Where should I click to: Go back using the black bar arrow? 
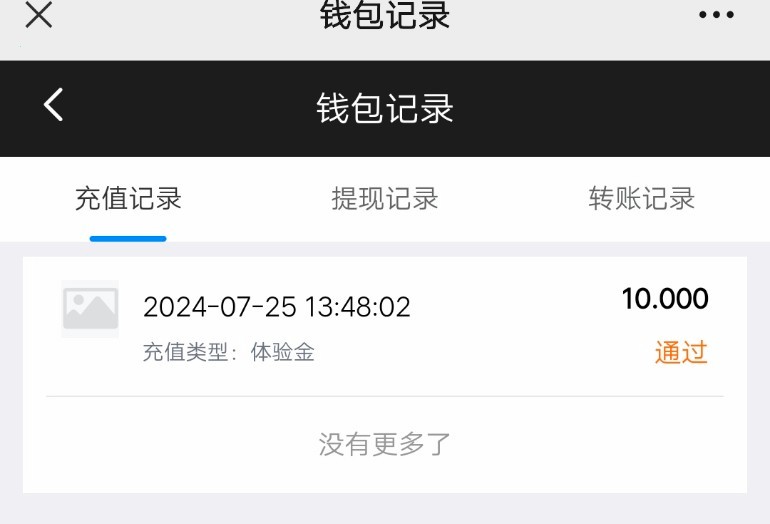click(x=54, y=105)
